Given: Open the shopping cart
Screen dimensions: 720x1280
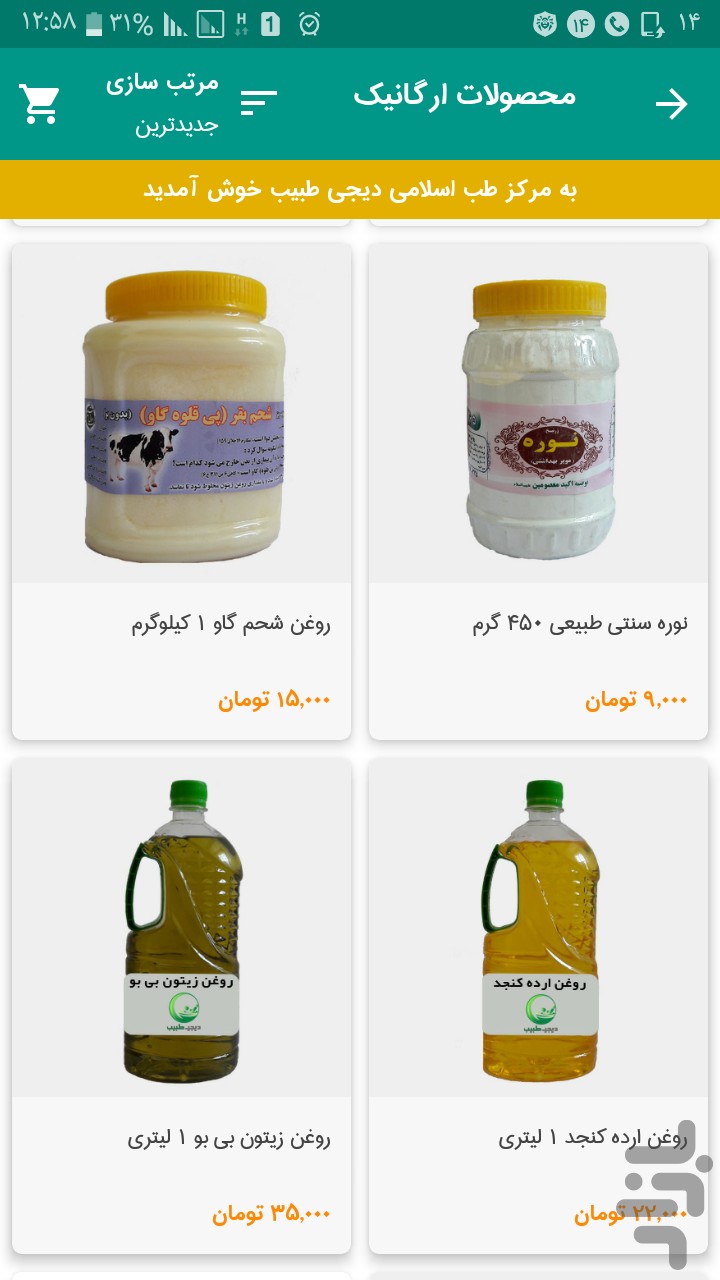Looking at the screenshot, I should (40, 103).
